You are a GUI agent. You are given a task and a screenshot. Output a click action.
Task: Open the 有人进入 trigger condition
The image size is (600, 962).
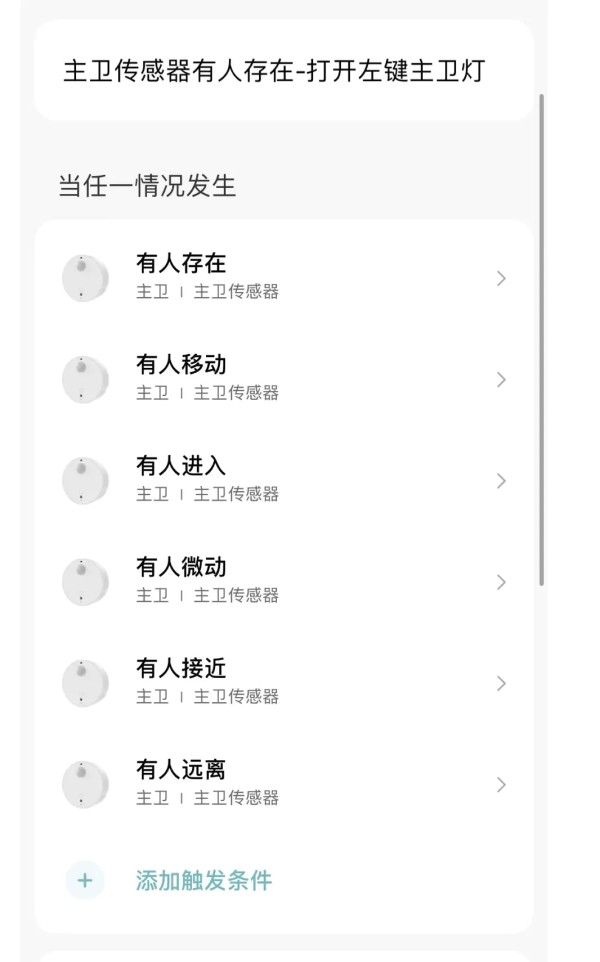click(x=283, y=480)
